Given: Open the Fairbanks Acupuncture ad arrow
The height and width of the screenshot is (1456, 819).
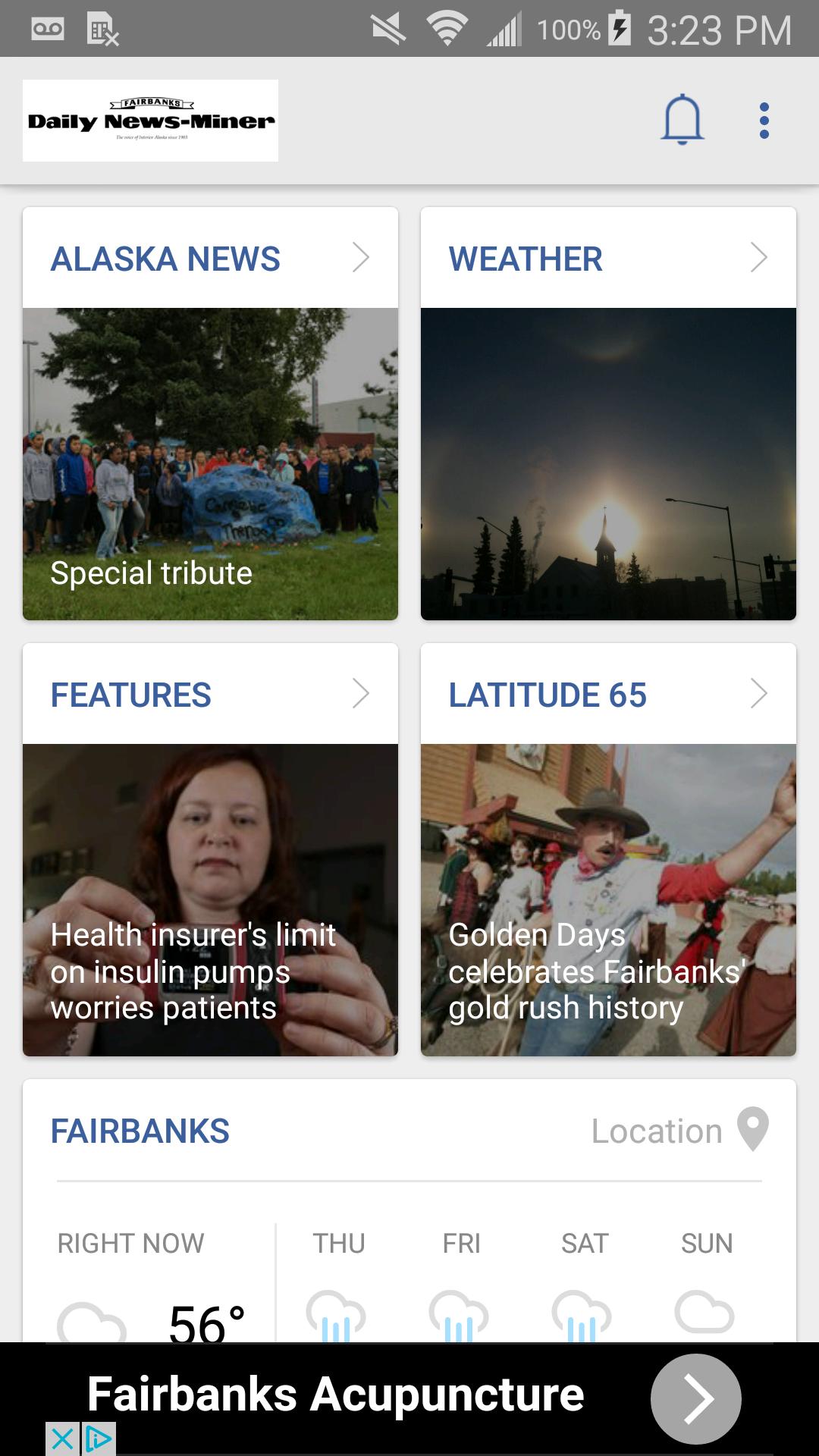Looking at the screenshot, I should [x=695, y=1398].
